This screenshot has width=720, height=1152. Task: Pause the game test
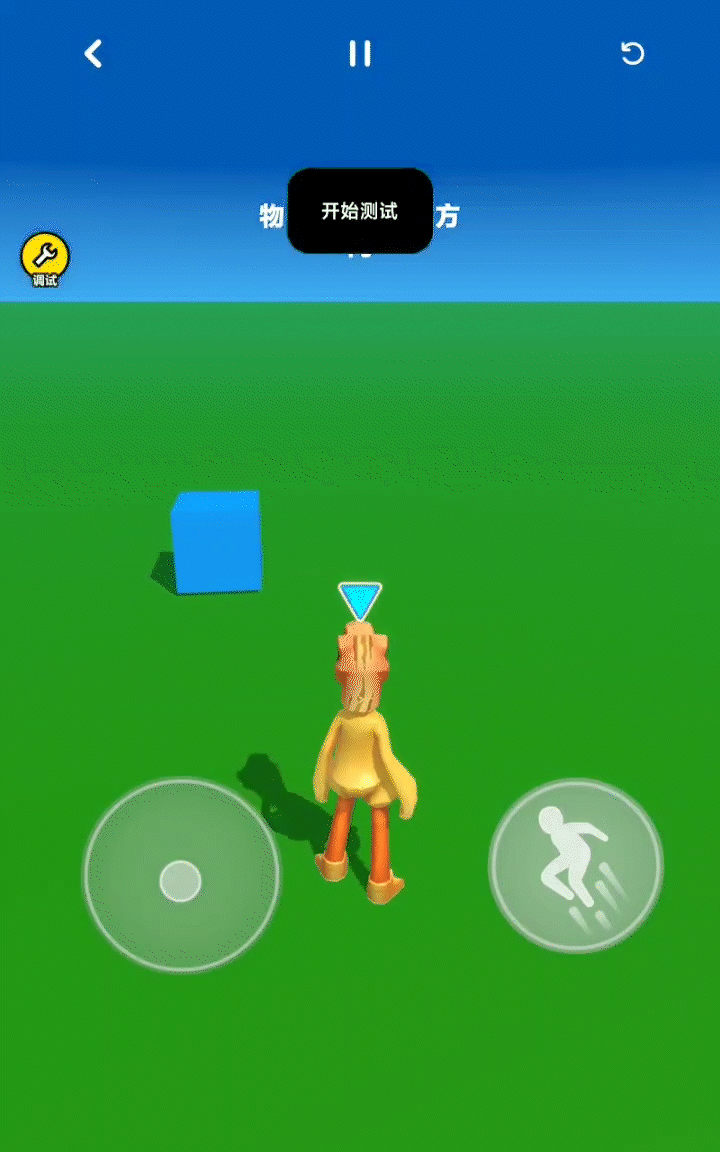(x=360, y=54)
